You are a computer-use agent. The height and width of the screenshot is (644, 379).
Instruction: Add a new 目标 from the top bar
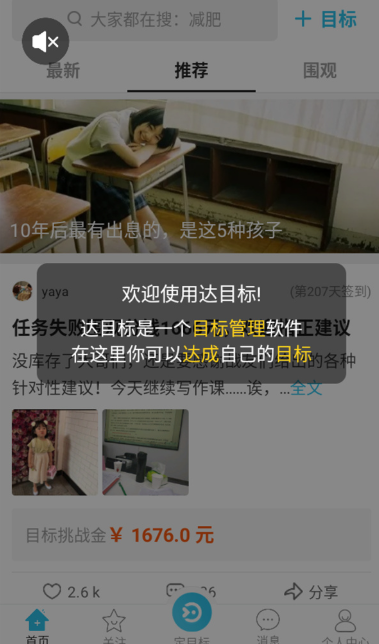[326, 19]
